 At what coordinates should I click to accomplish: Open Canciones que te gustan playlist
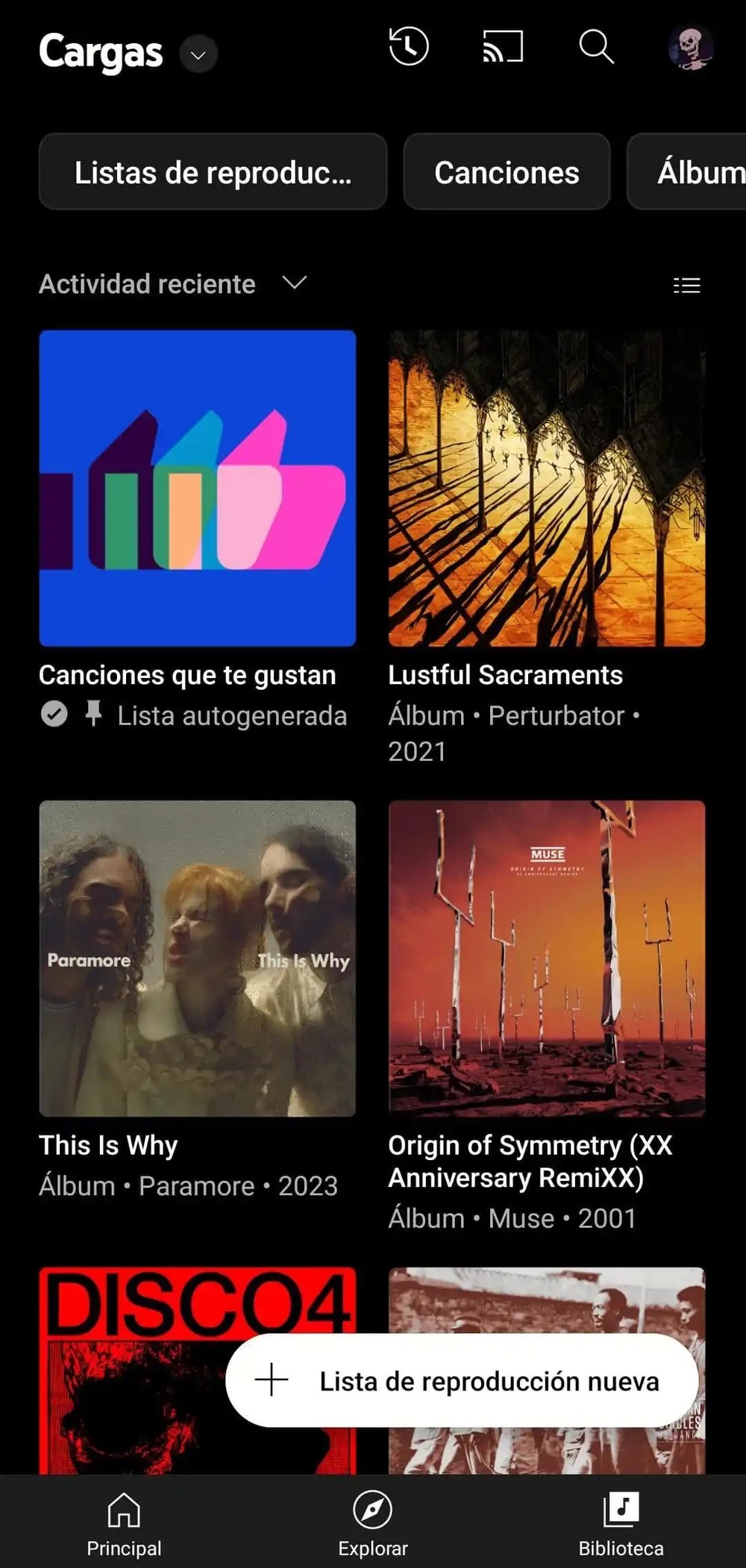pyautogui.click(x=197, y=489)
